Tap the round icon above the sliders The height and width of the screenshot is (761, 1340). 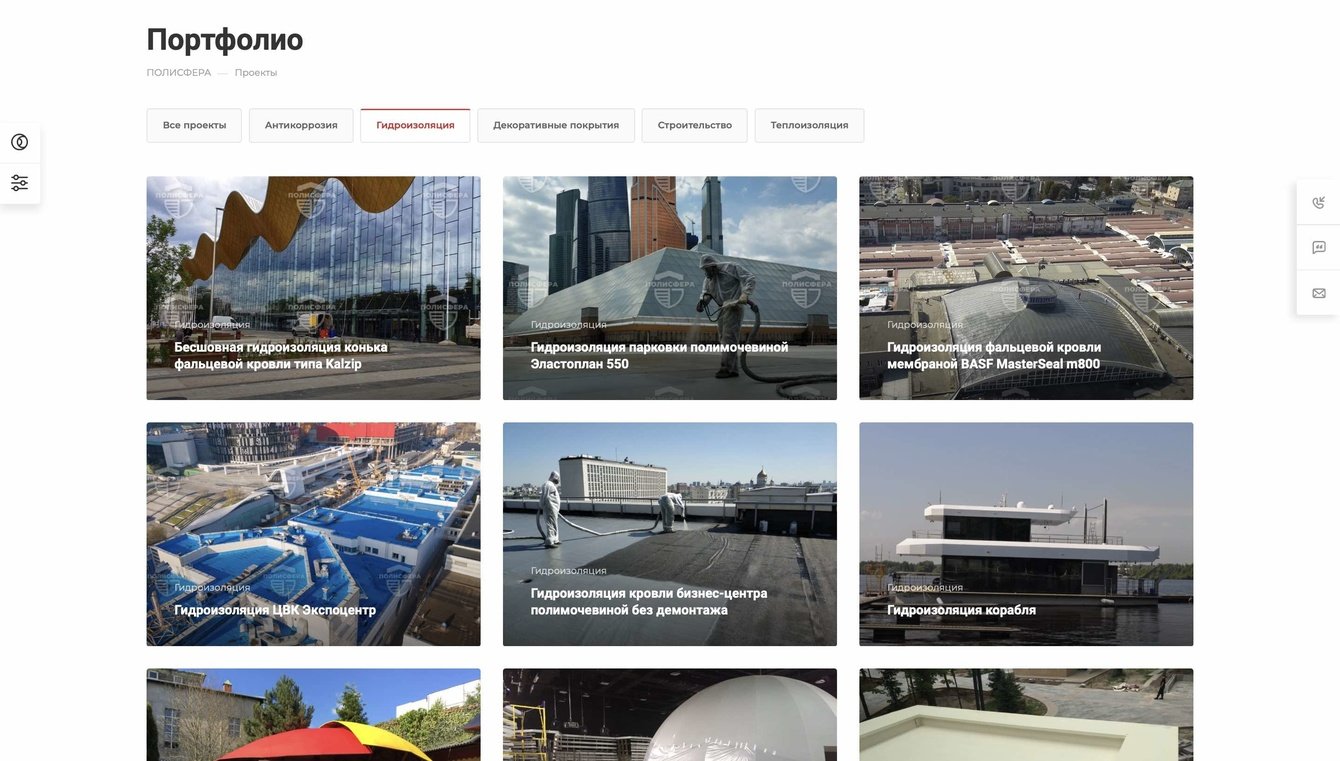tap(20, 142)
